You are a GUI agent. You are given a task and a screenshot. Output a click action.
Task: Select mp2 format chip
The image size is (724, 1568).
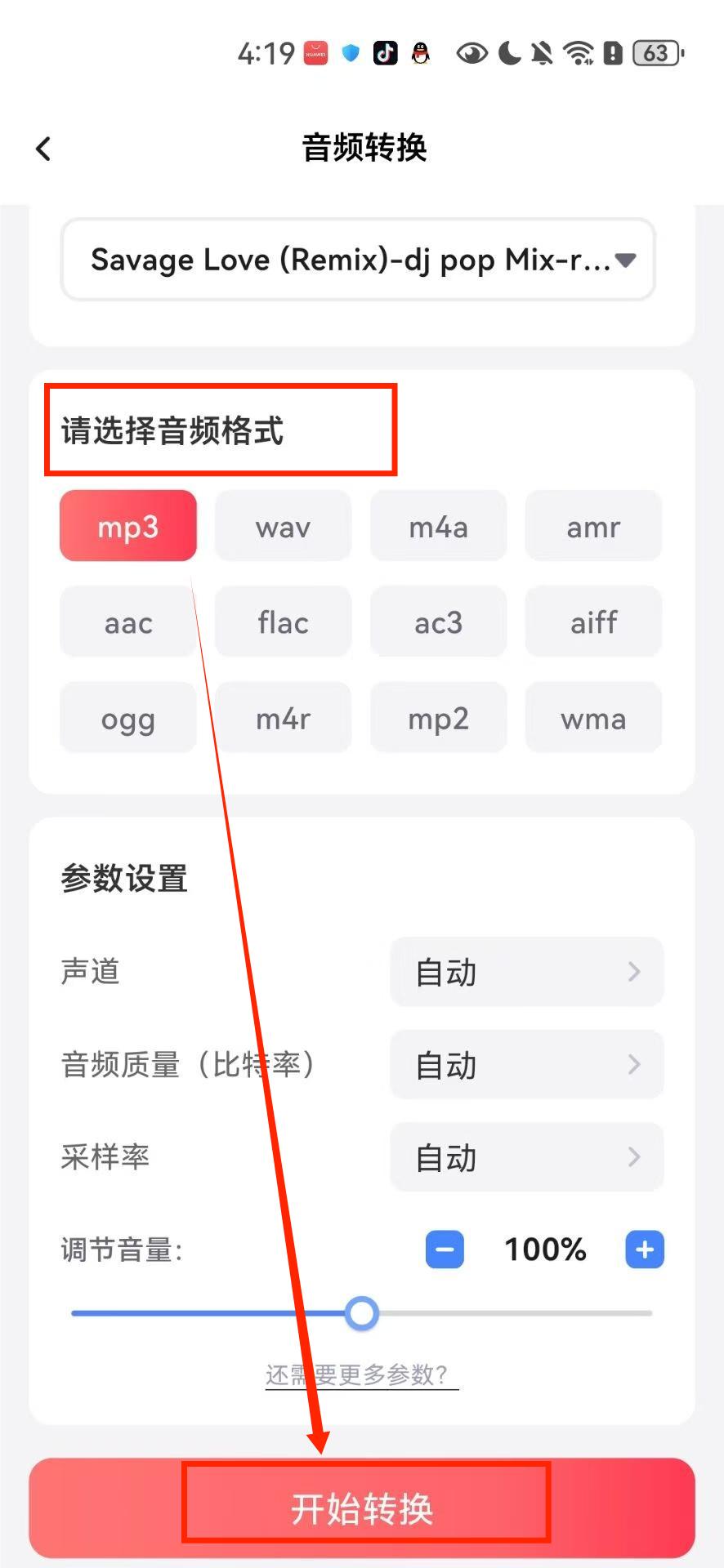[x=438, y=719]
